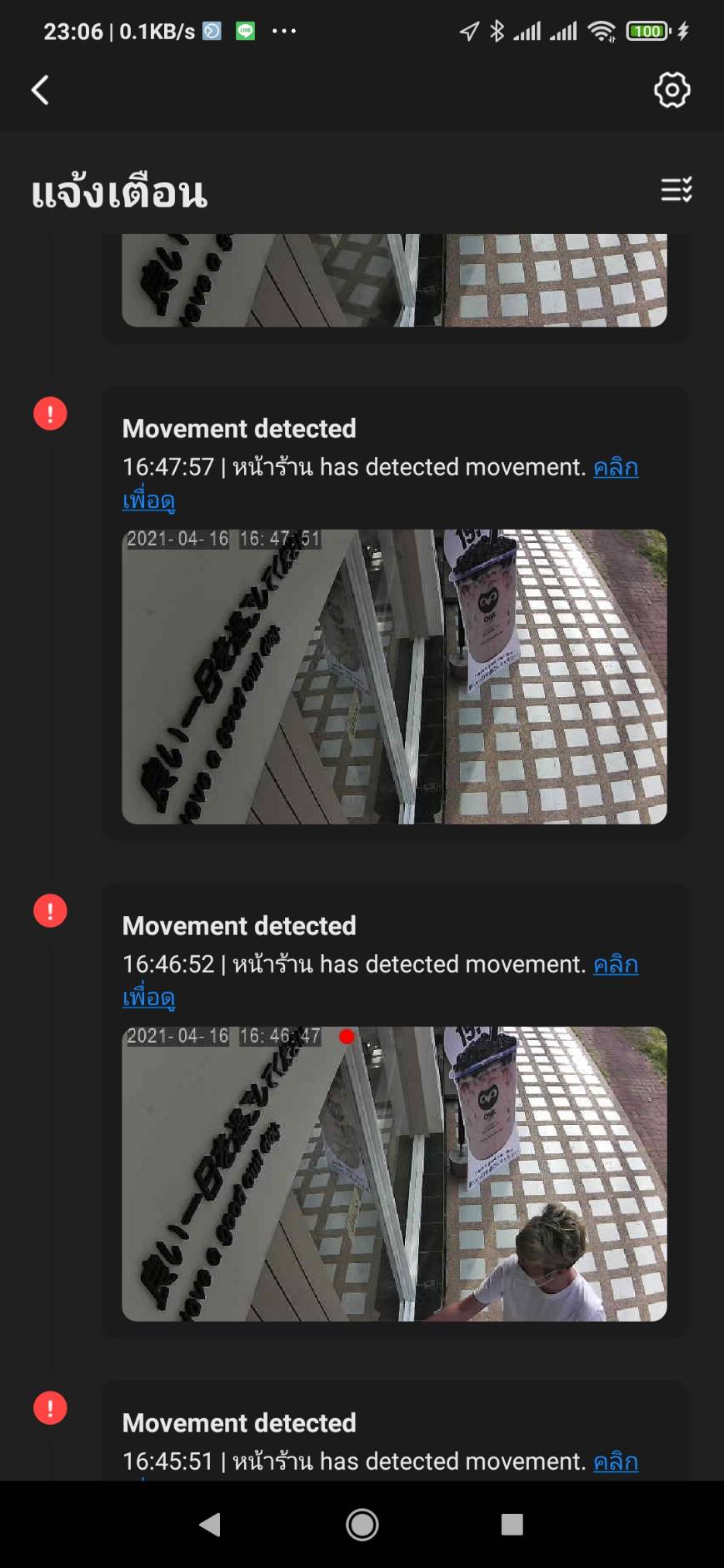The image size is (724, 1568).
Task: Go back using the top-left arrow
Action: pos(40,90)
